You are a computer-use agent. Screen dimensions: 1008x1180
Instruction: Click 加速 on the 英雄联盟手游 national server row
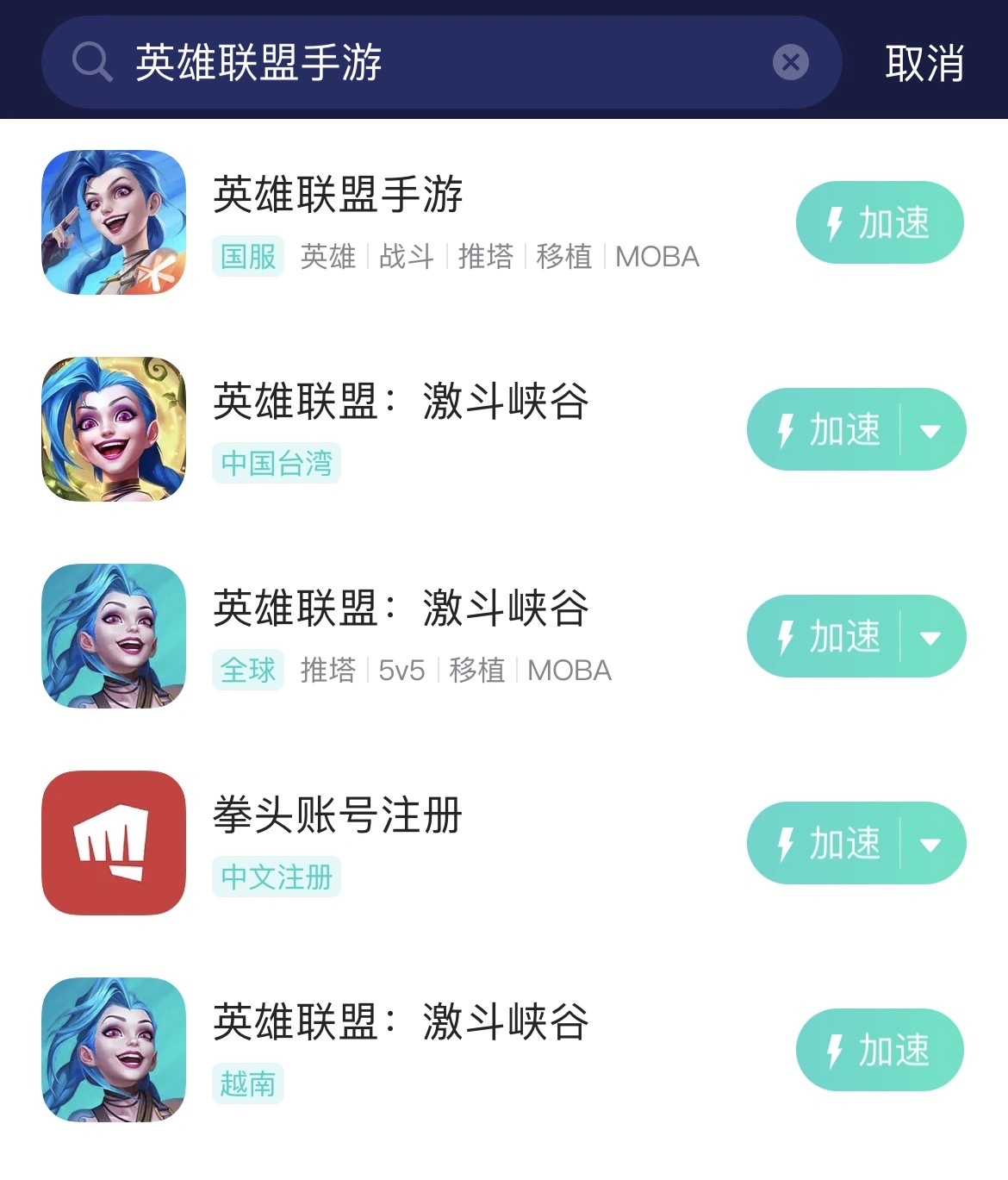879,222
